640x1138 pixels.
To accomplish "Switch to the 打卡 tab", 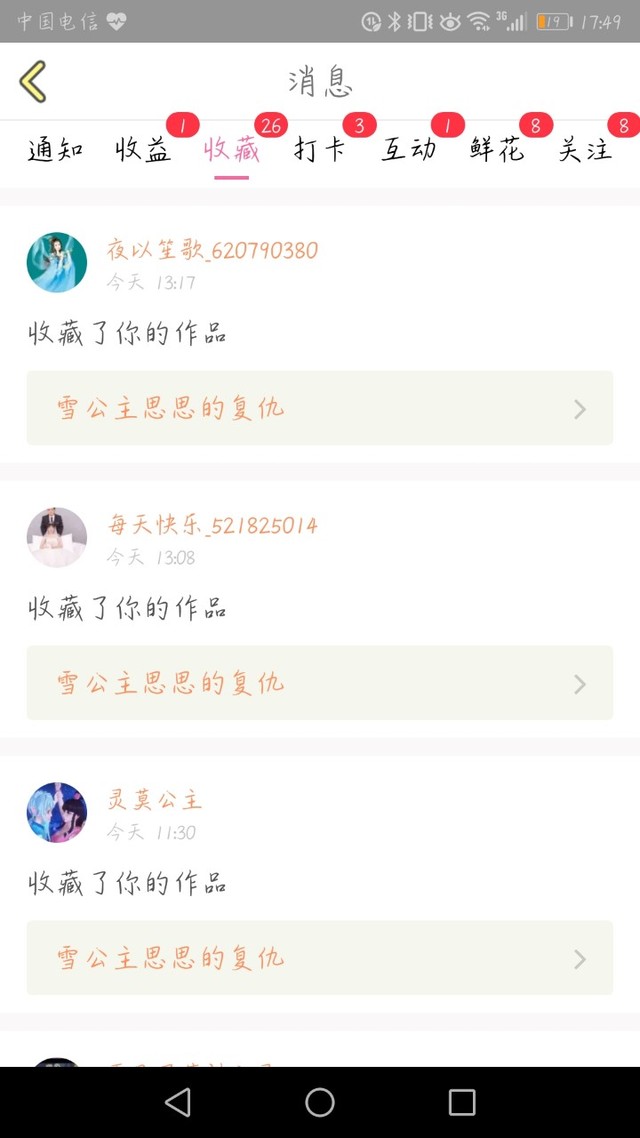I will pyautogui.click(x=319, y=151).
